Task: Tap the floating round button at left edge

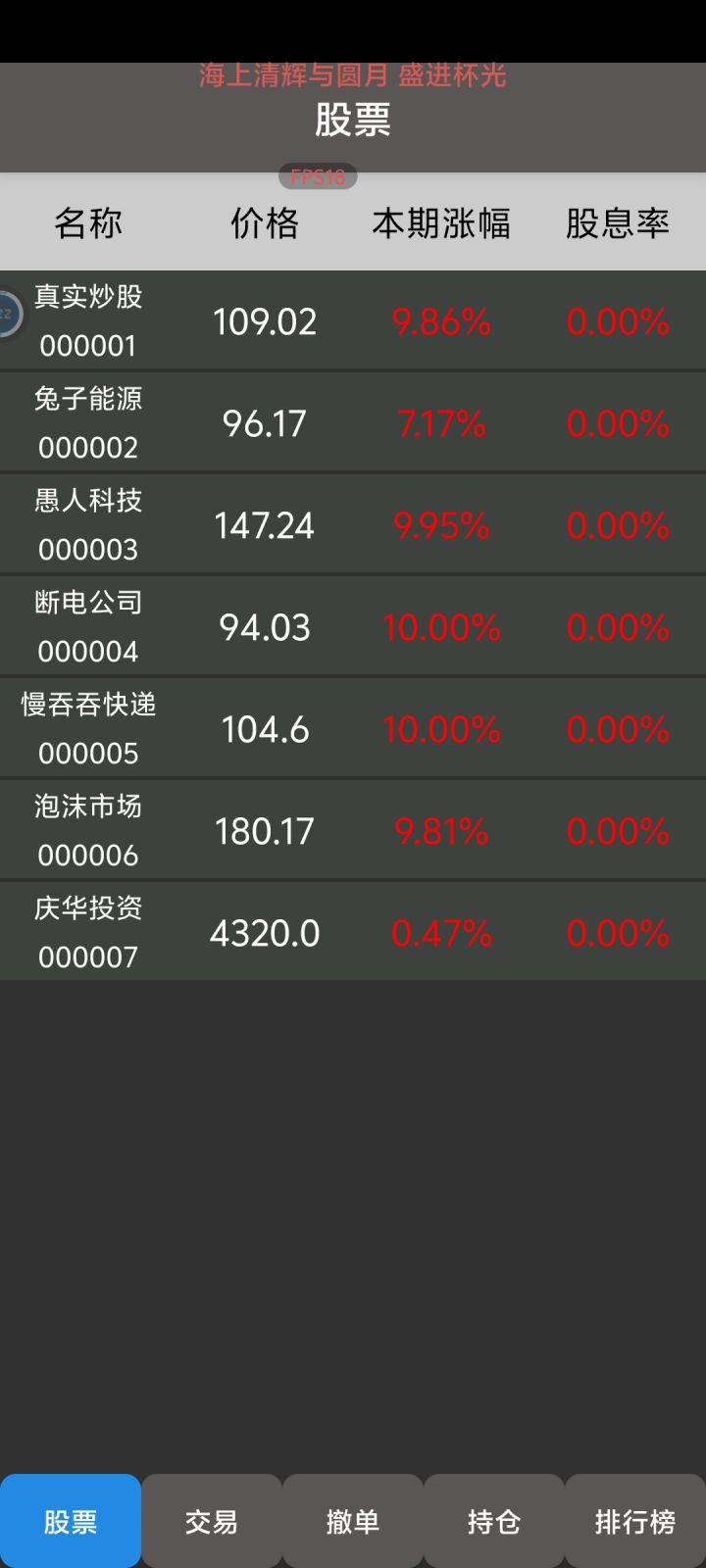Action: point(10,314)
